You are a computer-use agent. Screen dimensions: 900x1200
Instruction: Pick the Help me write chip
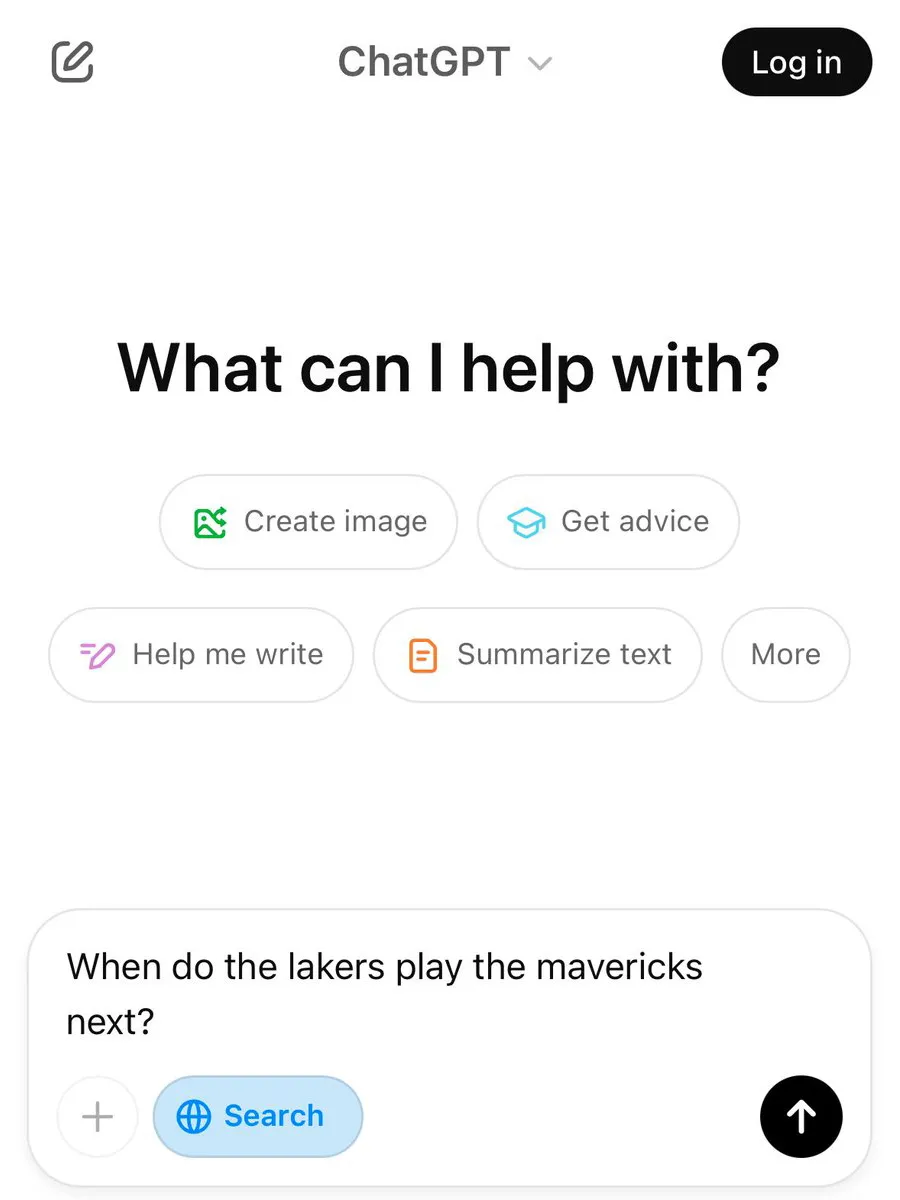tap(201, 655)
